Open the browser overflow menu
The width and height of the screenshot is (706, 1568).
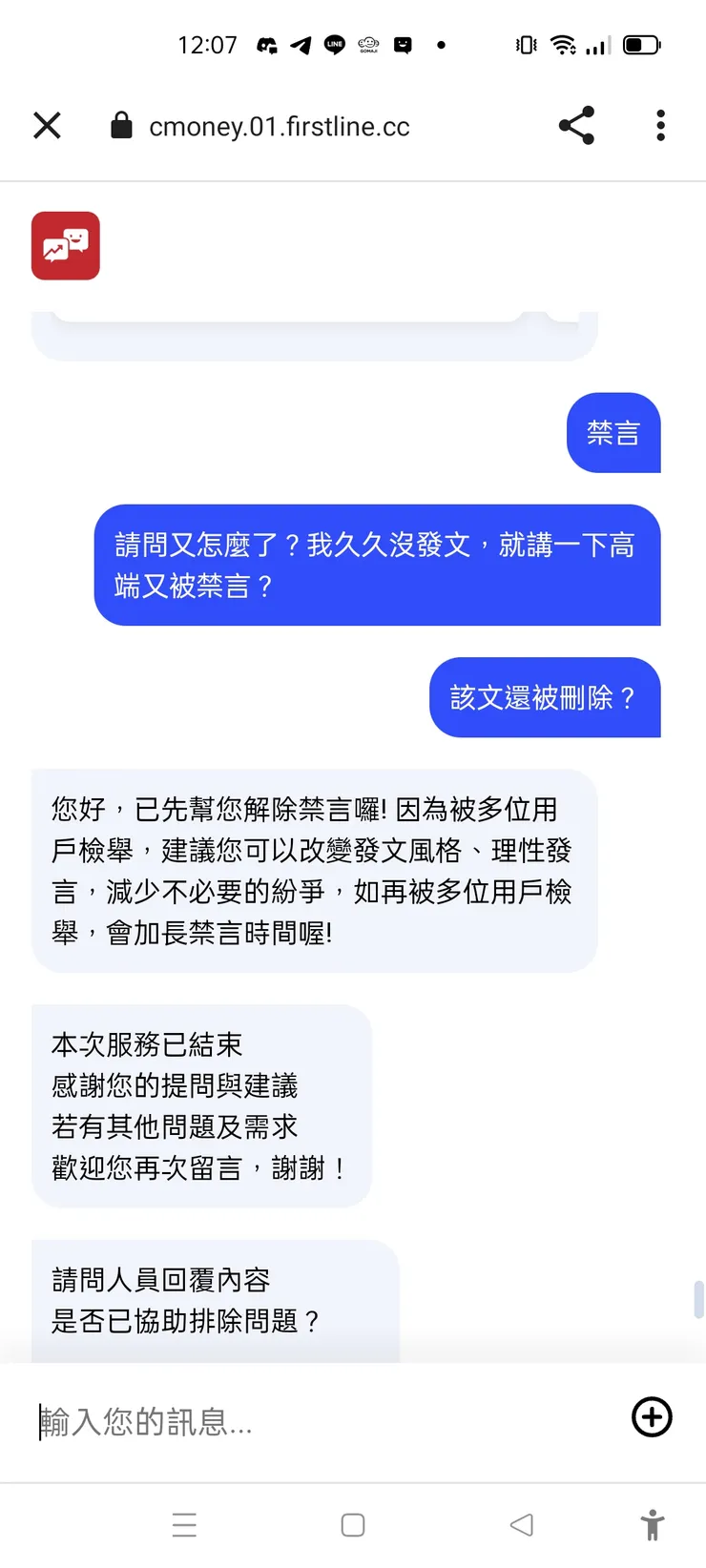click(x=660, y=125)
